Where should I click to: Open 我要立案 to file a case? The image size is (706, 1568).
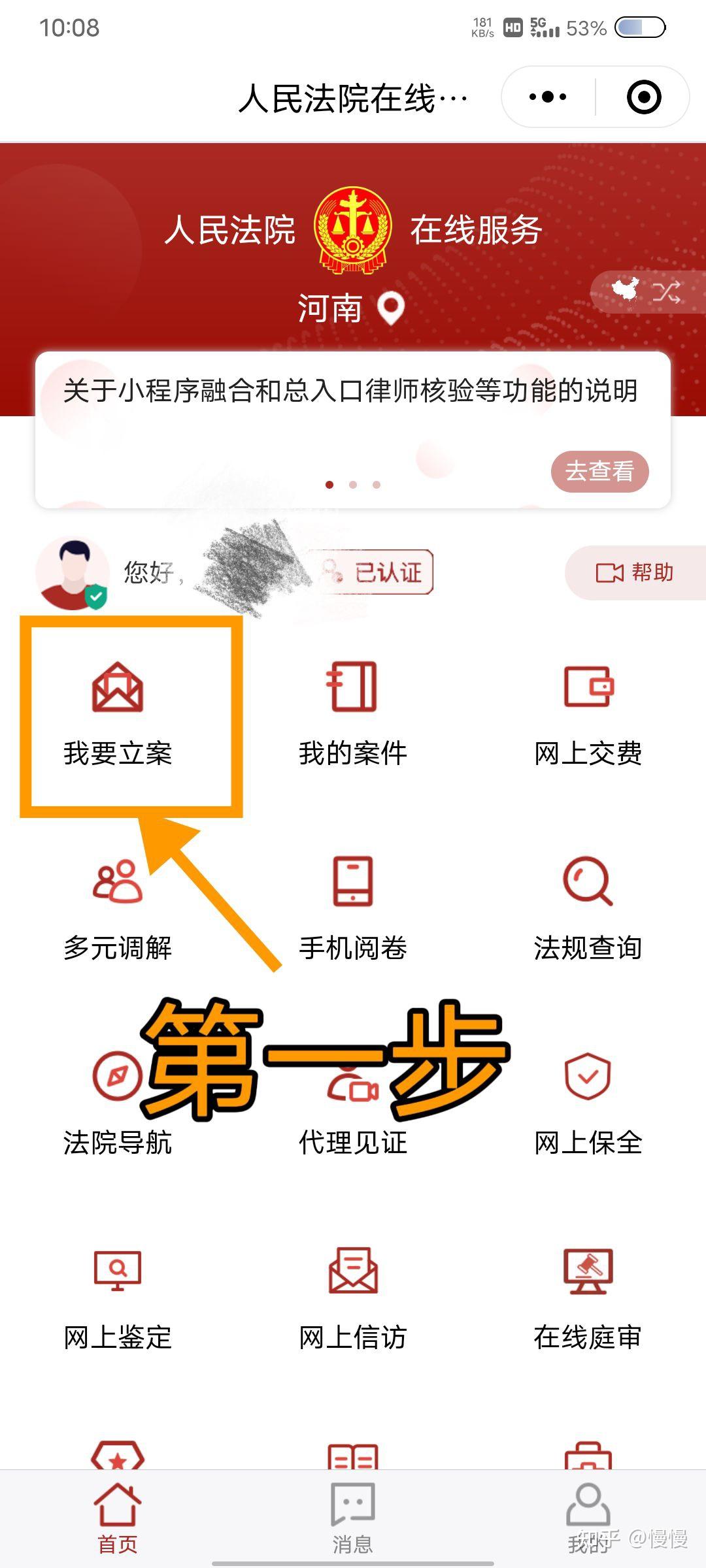(118, 715)
